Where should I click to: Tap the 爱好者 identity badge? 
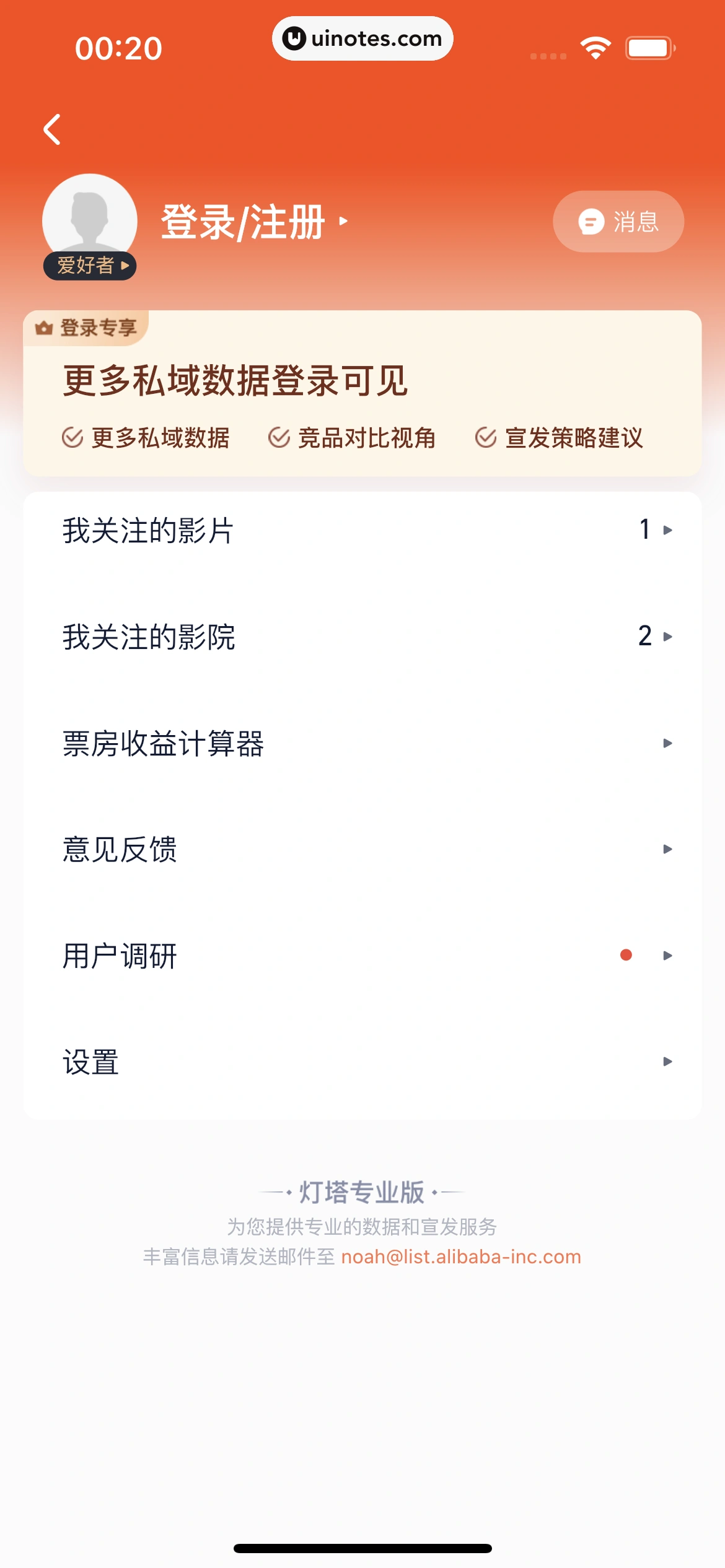pyautogui.click(x=90, y=266)
